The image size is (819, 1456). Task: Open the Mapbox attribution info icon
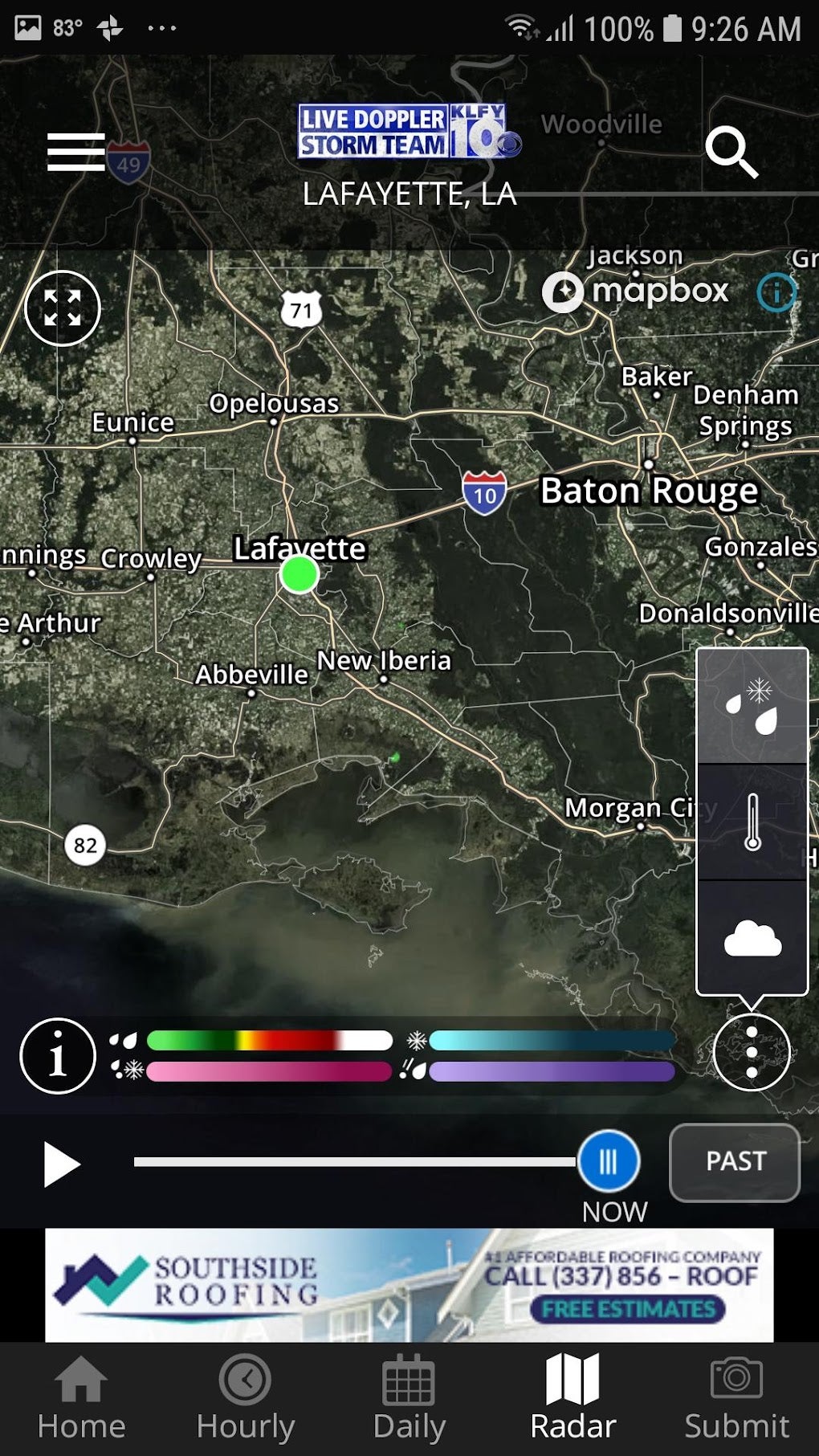[x=776, y=292]
